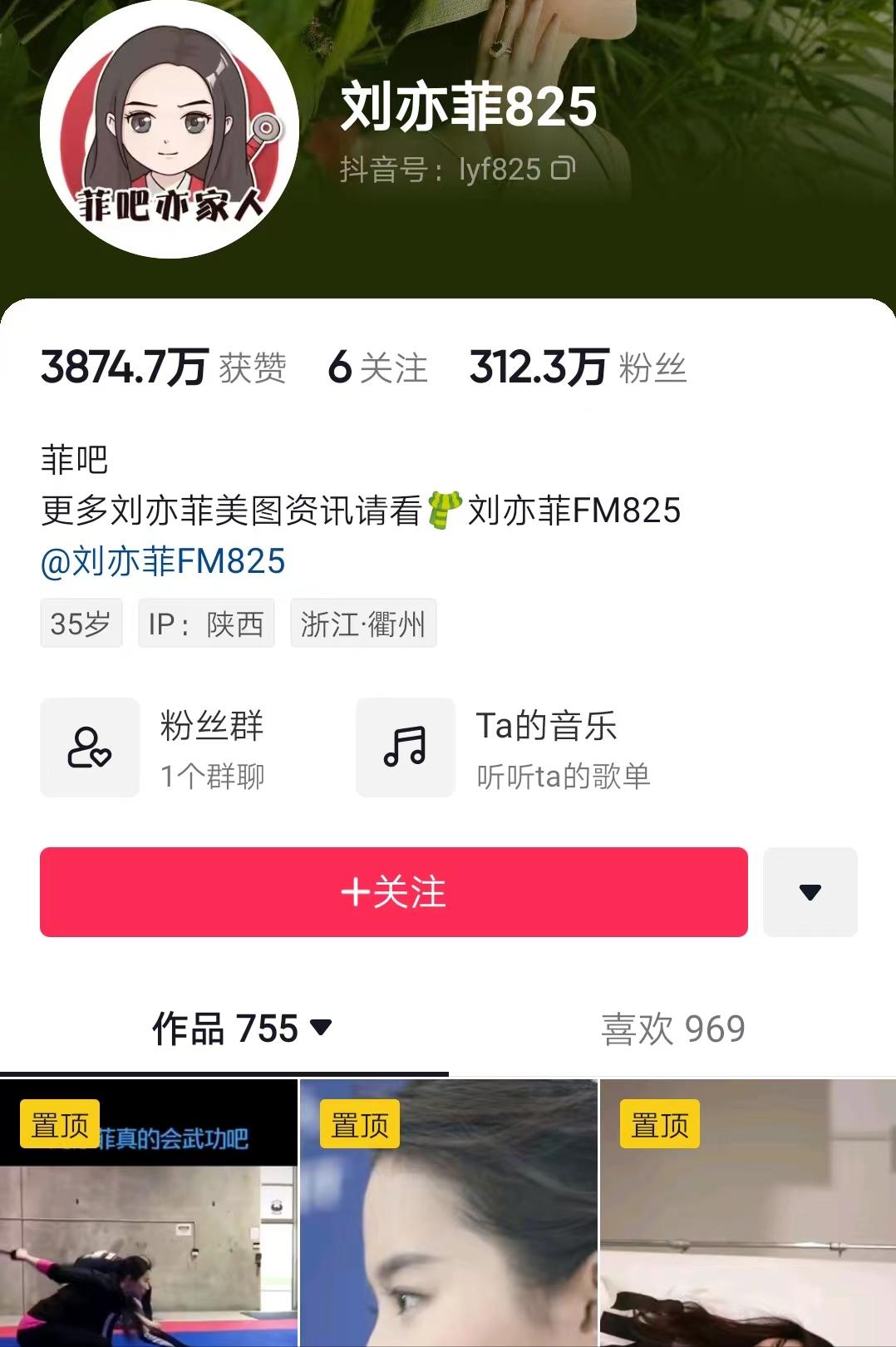Tap the 置顶 badge on the rightmost pinned video
The image size is (896, 1347).
coord(659,1122)
